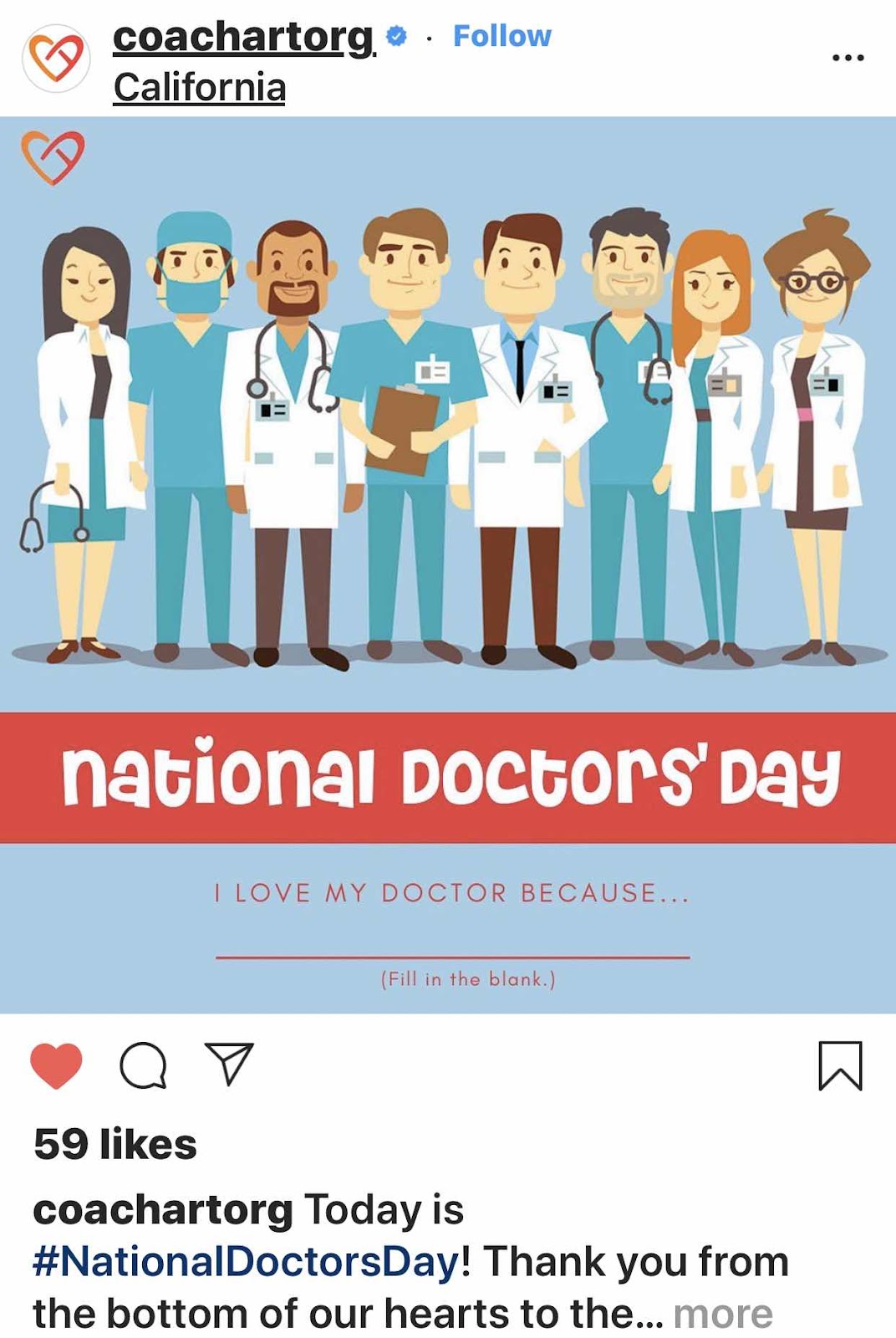Share this post via the paper plane

coord(228,1065)
